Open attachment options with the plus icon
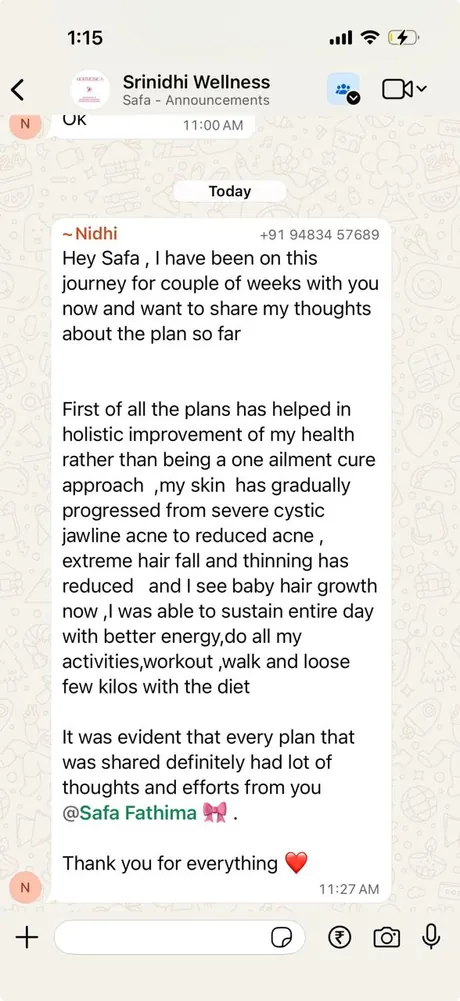The image size is (460, 1001). point(27,937)
